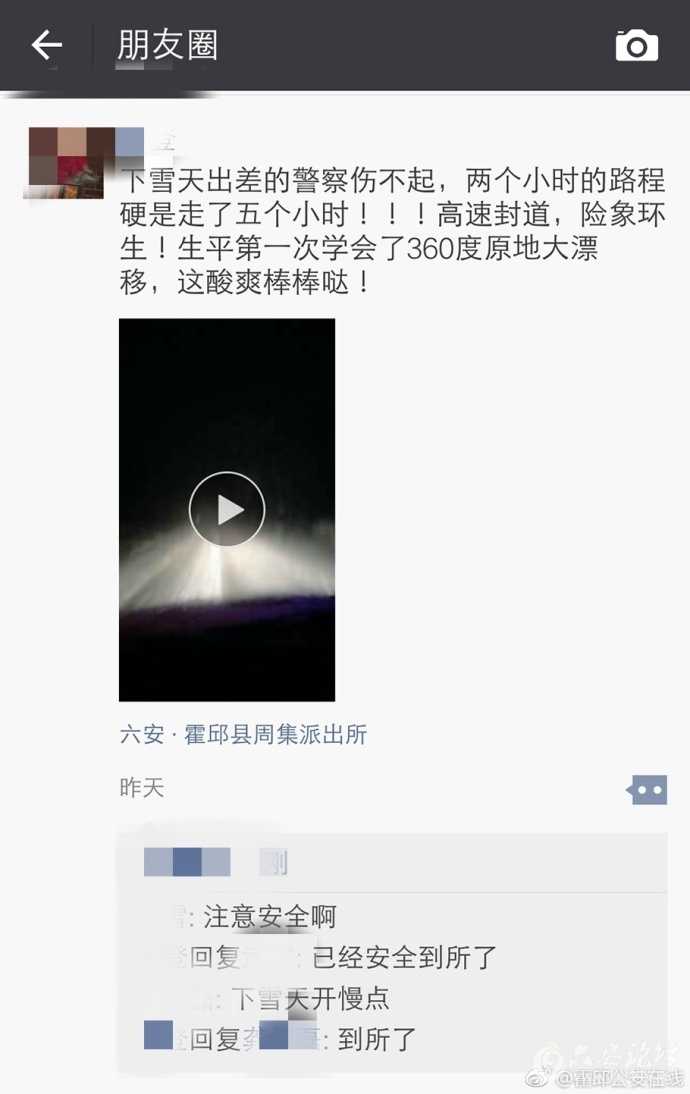Open location 六安·霍邱县周集派出所
This screenshot has height=1094, width=690.
[243, 735]
